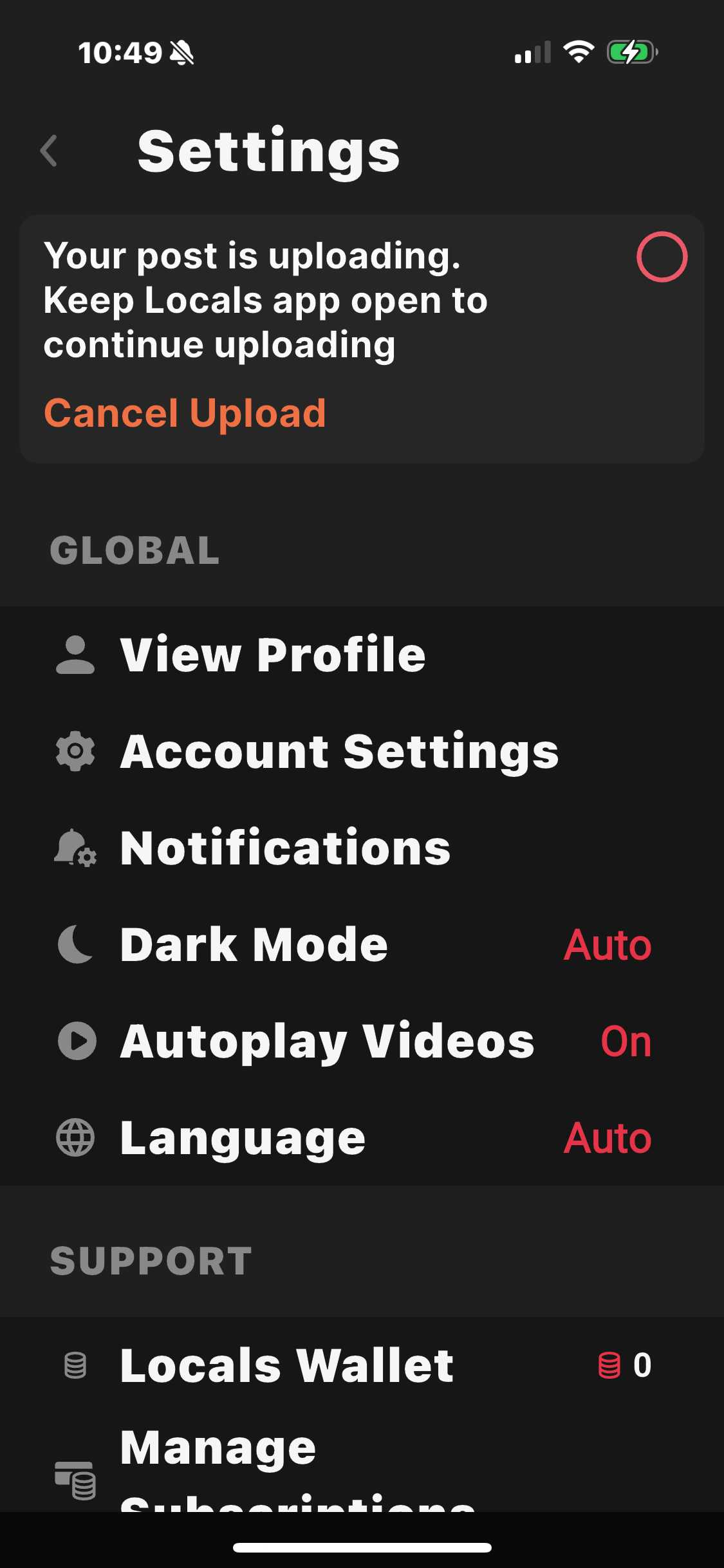This screenshot has height=1568, width=724.
Task: Toggle the Autoplay Videos option
Action: pyautogui.click(x=362, y=1041)
